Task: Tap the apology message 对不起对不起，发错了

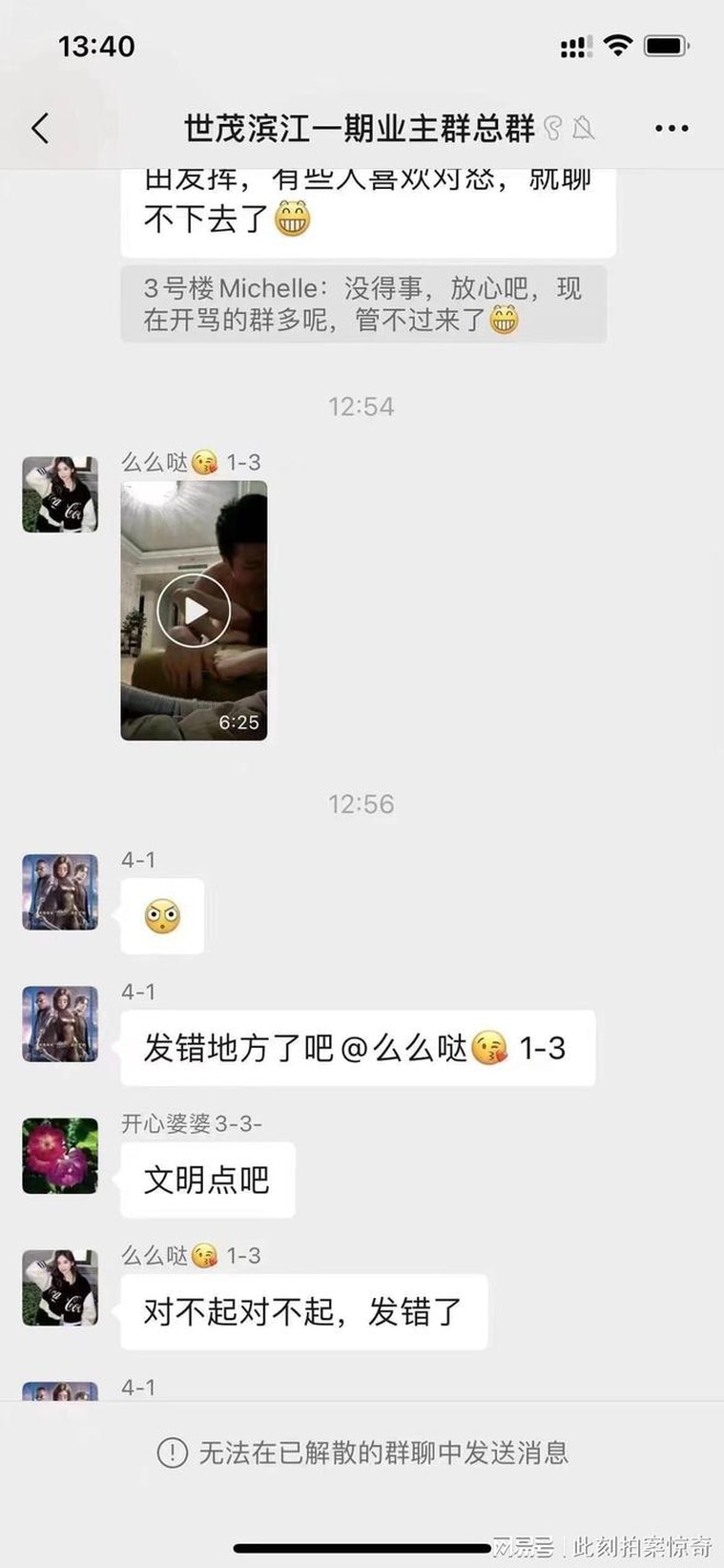Action: [303, 1312]
